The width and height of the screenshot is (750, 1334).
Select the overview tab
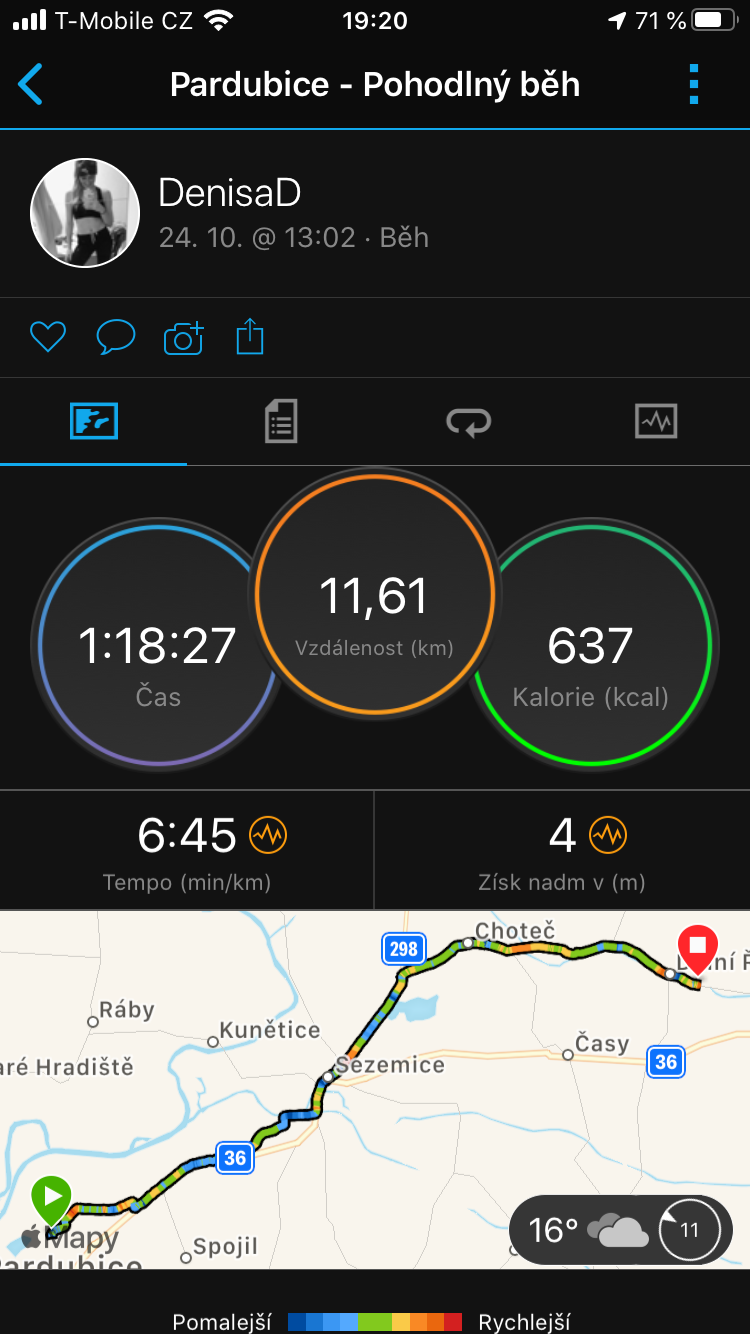(x=94, y=421)
